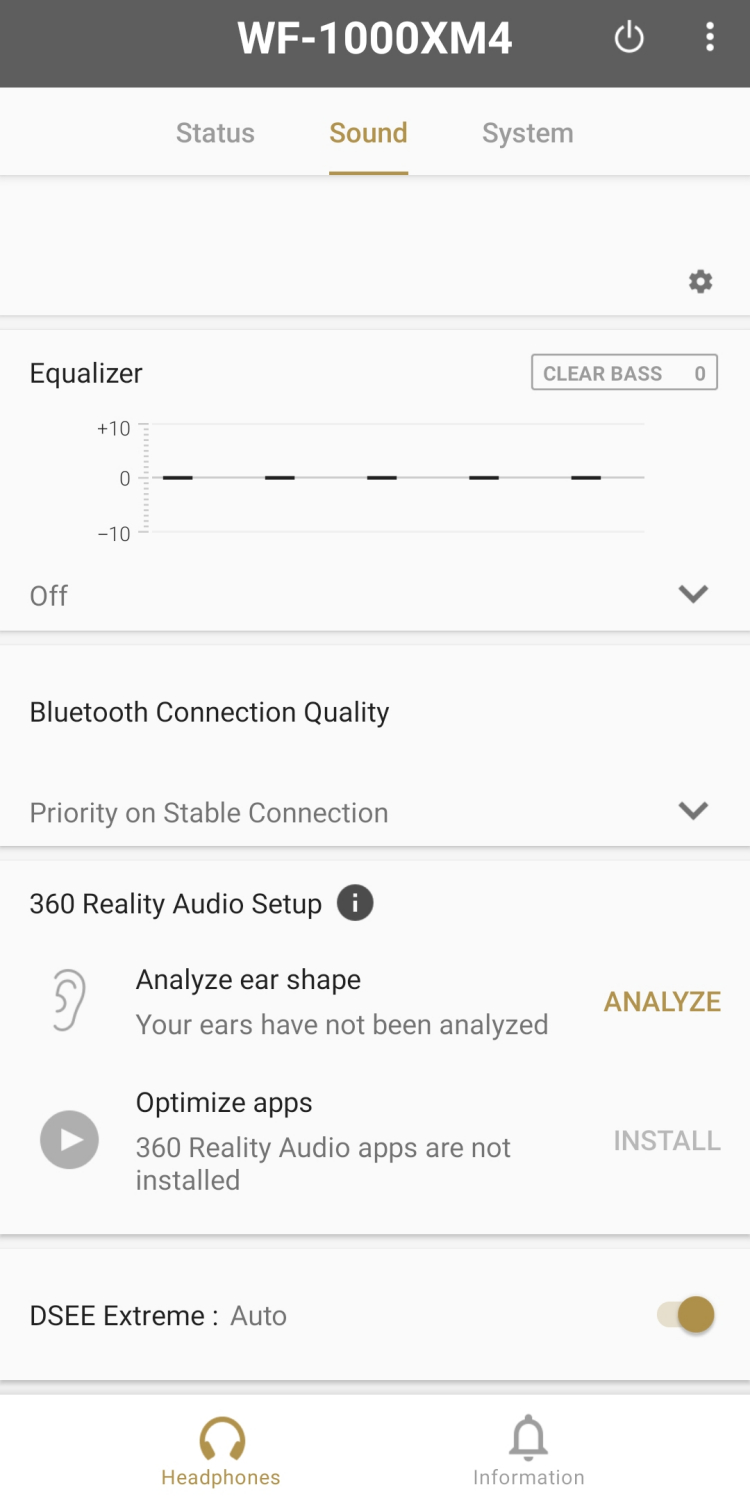
Task: Switch to the System tab
Action: click(528, 133)
